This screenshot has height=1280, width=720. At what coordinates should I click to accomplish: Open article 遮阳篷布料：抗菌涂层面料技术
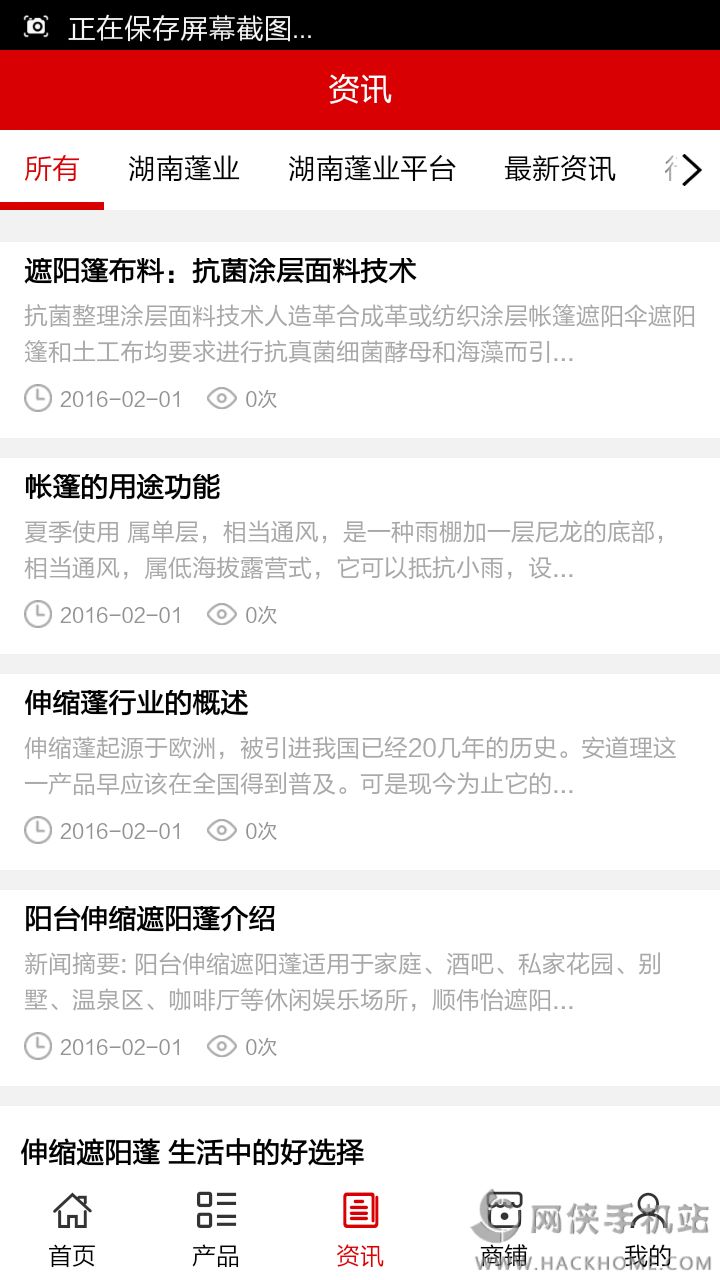click(220, 271)
